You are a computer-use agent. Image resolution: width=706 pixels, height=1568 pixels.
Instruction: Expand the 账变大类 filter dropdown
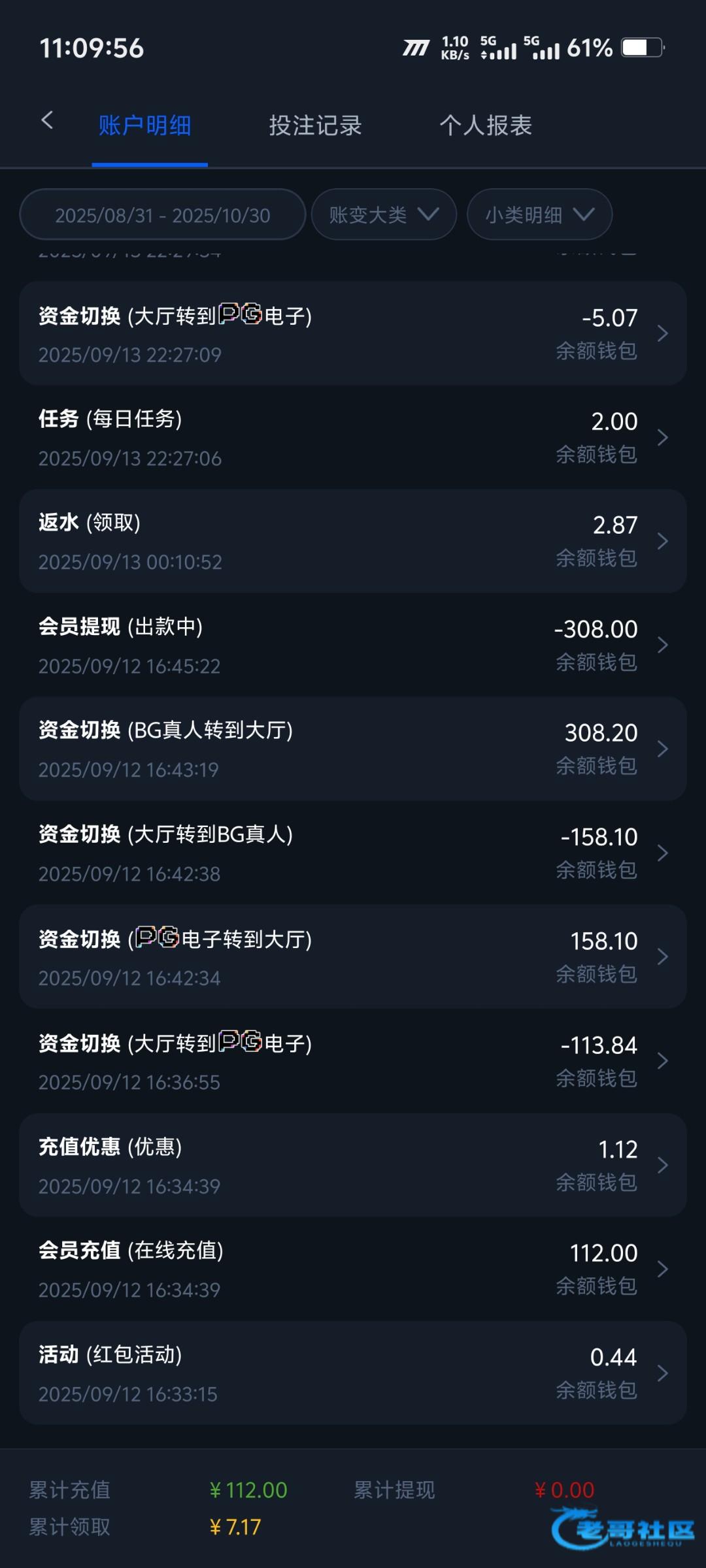[384, 215]
